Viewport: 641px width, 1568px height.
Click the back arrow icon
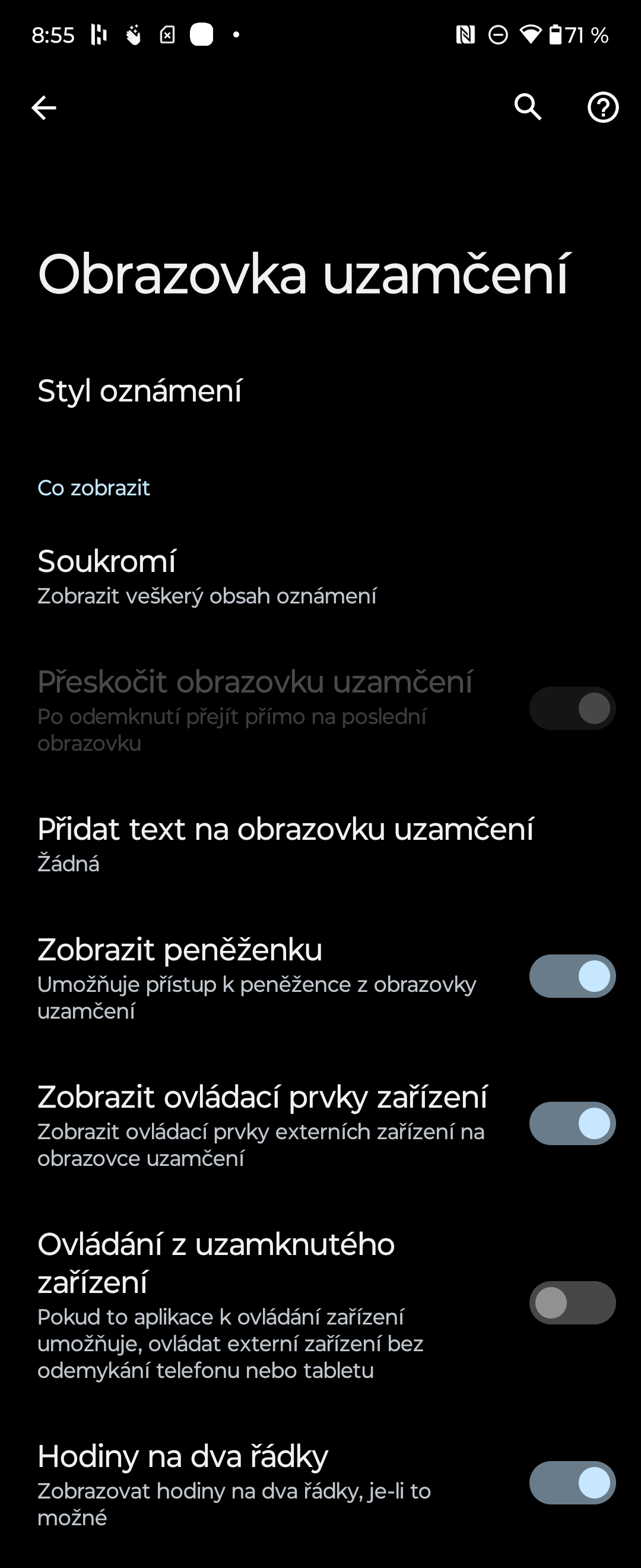point(43,108)
